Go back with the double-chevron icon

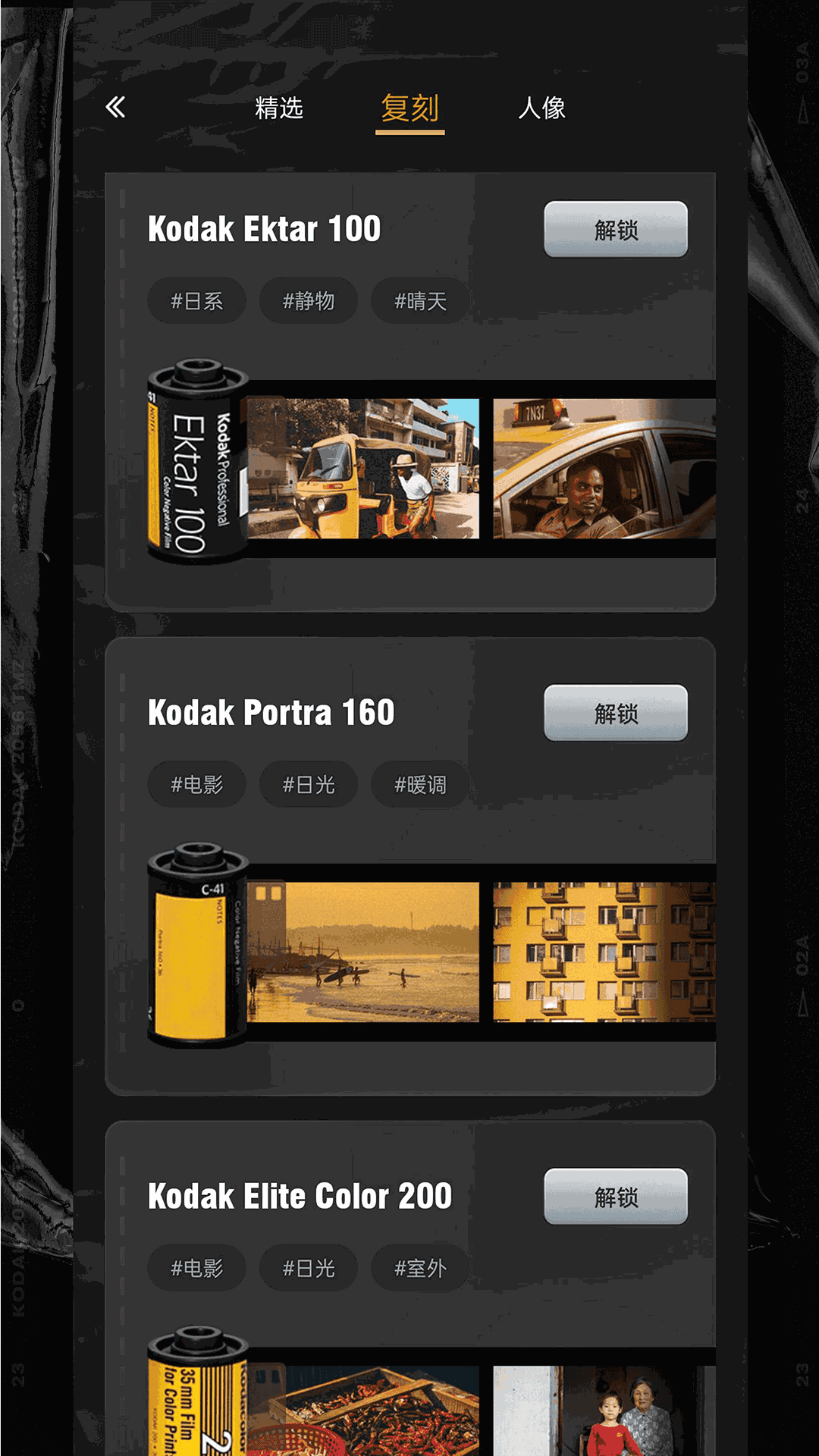pos(115,107)
